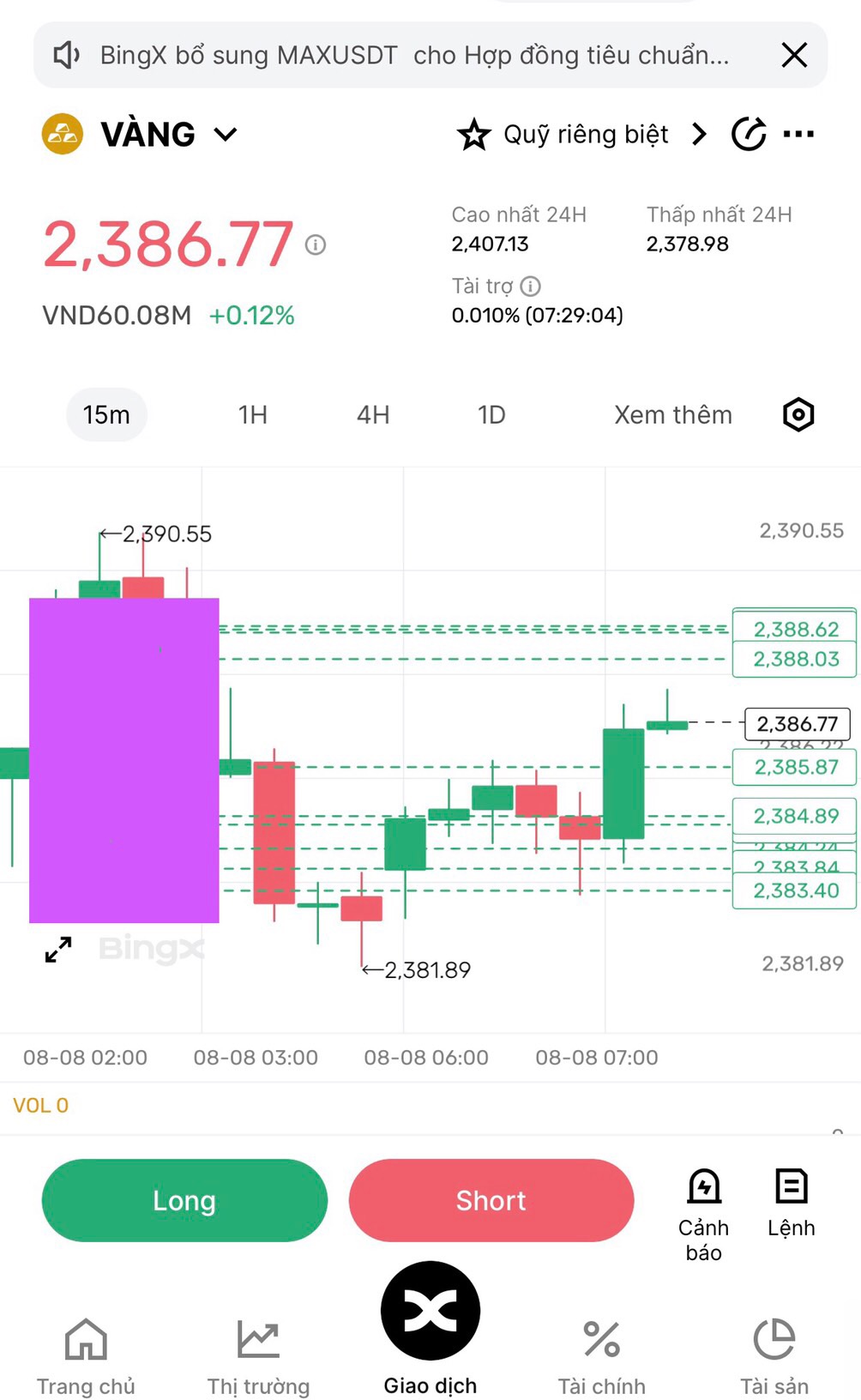861x1400 pixels.
Task: Go to Trang chủ home tab
Action: pyautogui.click(x=86, y=1357)
